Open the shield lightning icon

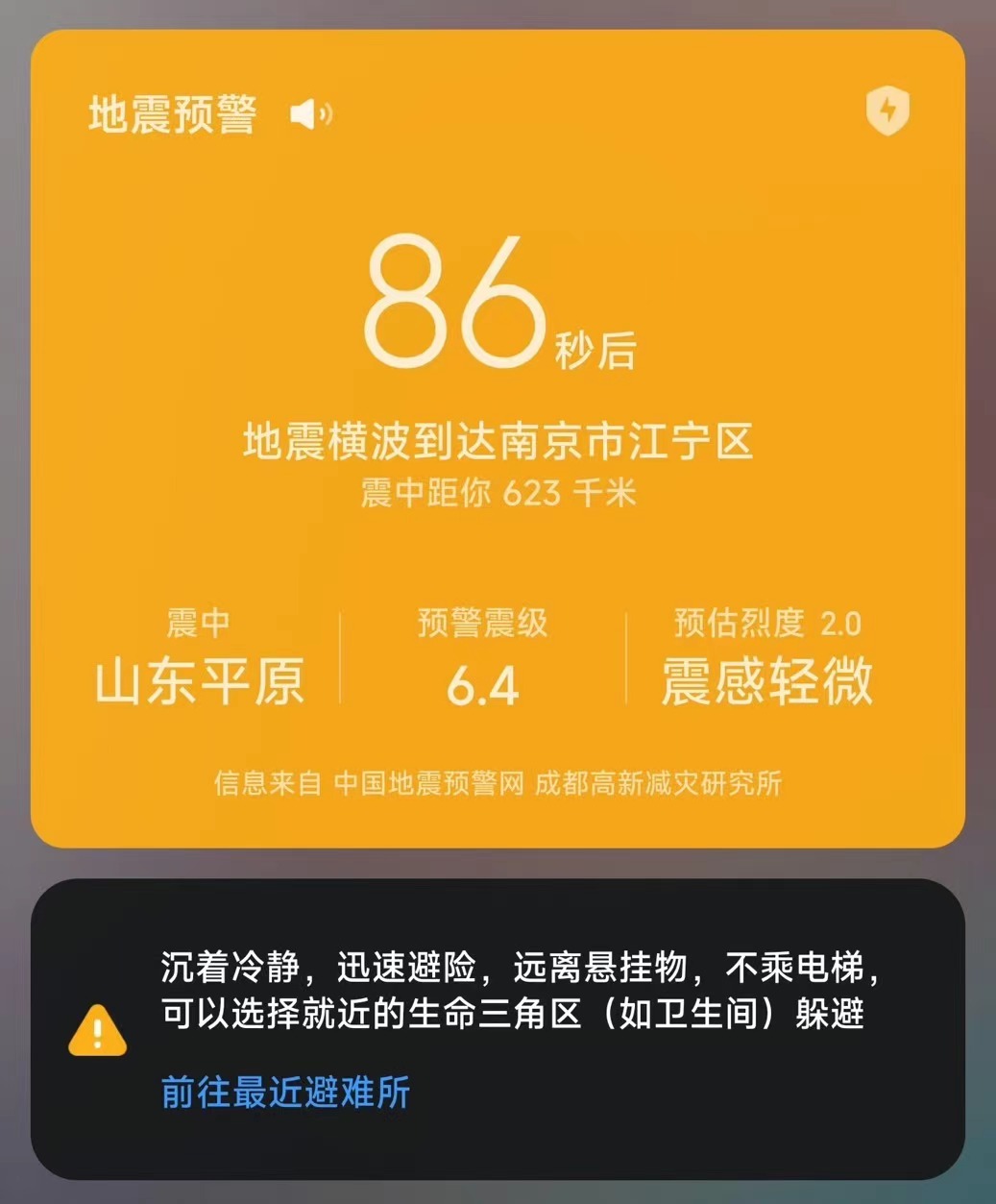pyautogui.click(x=887, y=111)
